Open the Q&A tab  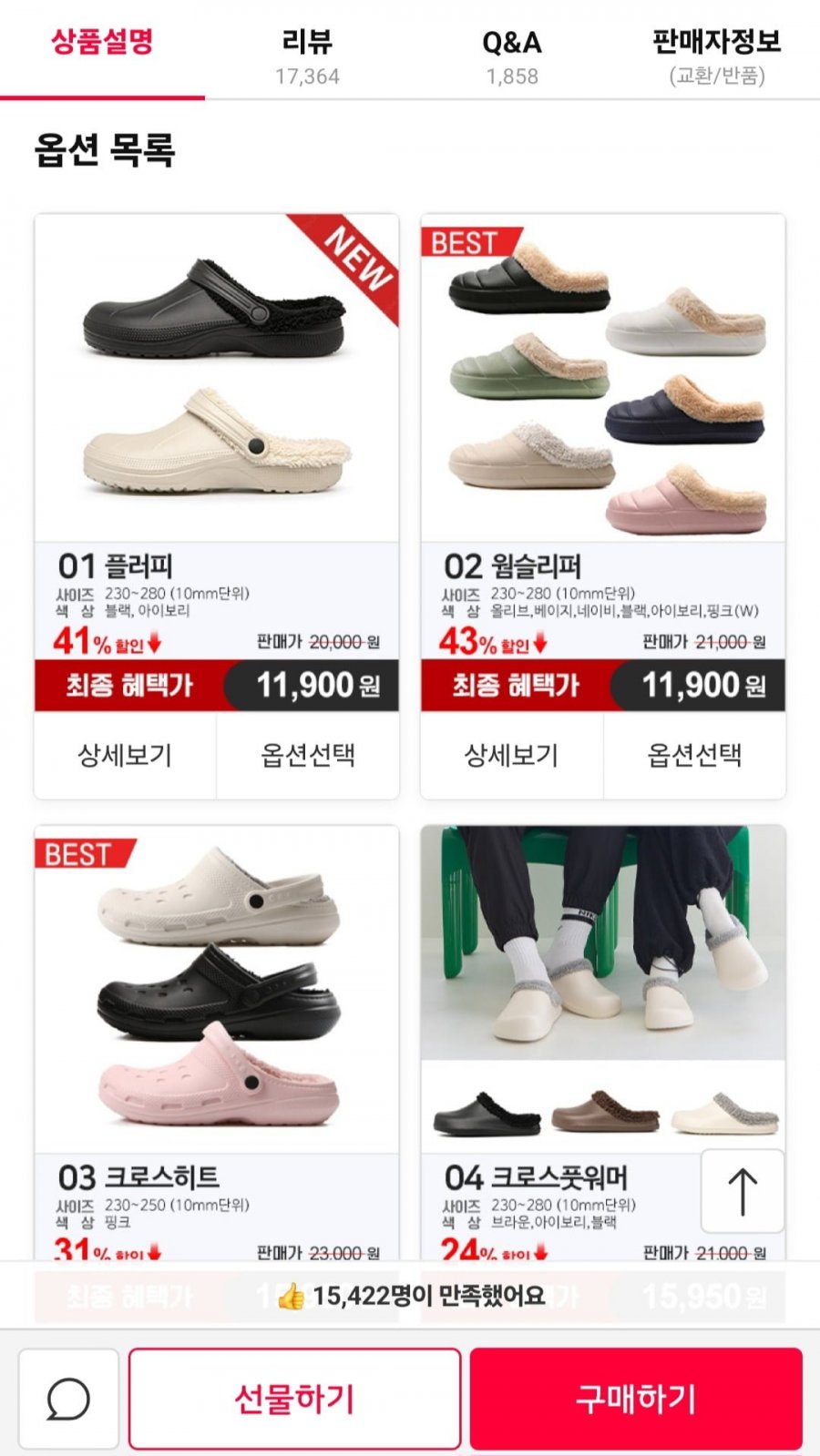pos(512,56)
